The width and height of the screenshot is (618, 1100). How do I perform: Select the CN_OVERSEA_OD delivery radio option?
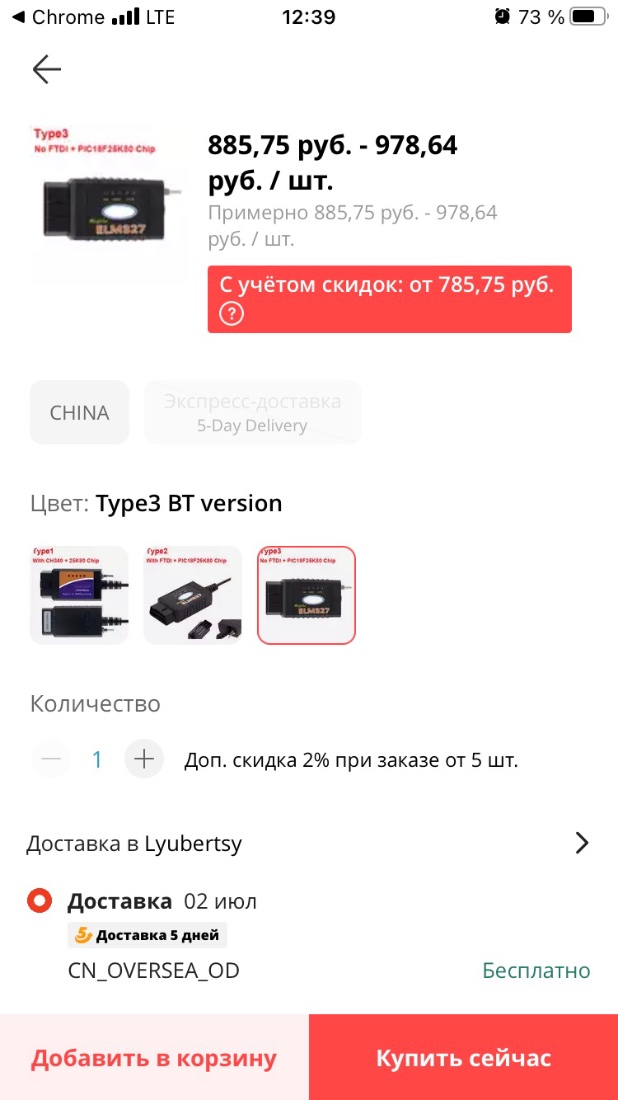click(39, 901)
